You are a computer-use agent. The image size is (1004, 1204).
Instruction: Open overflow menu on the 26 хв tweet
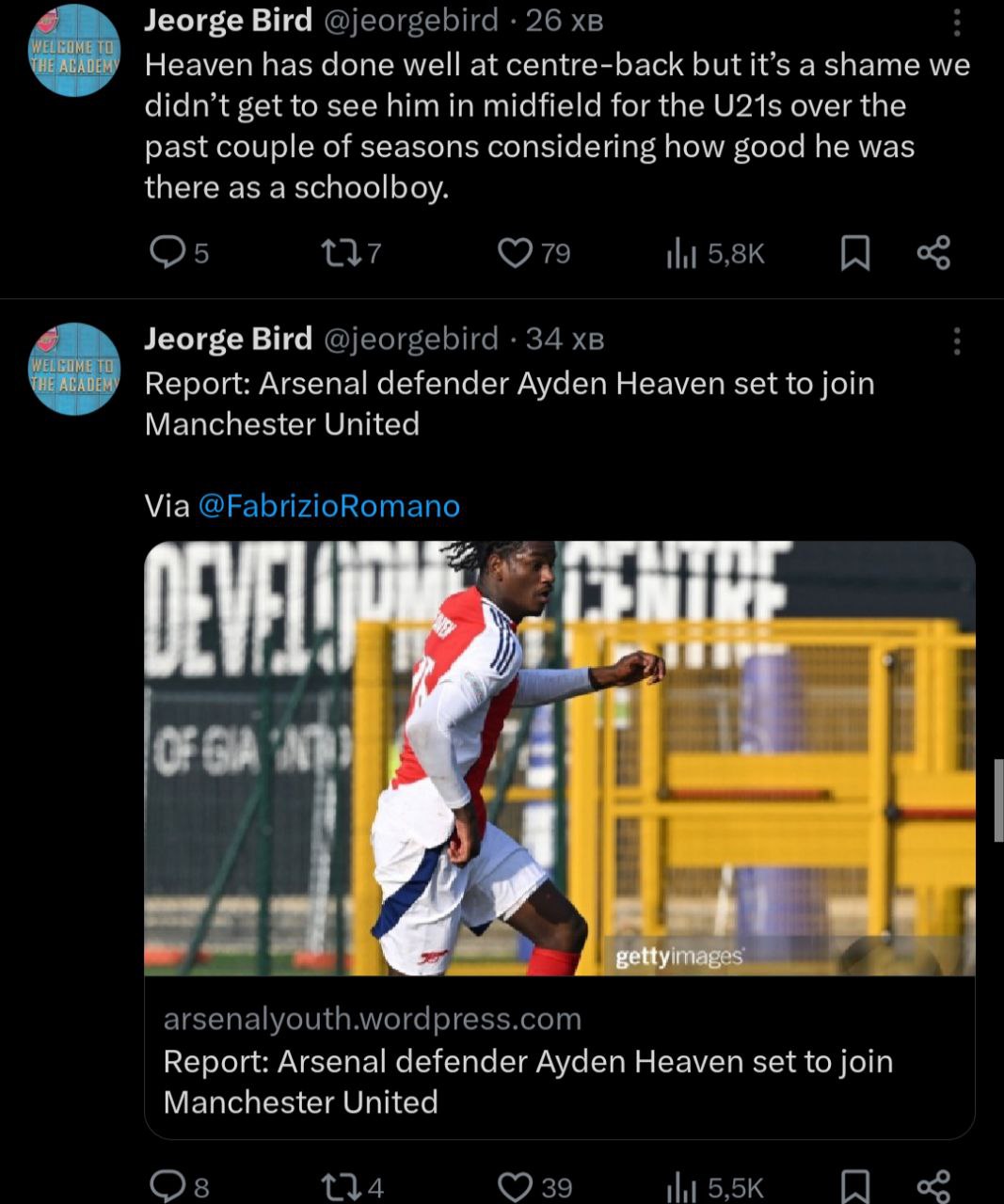[x=957, y=23]
